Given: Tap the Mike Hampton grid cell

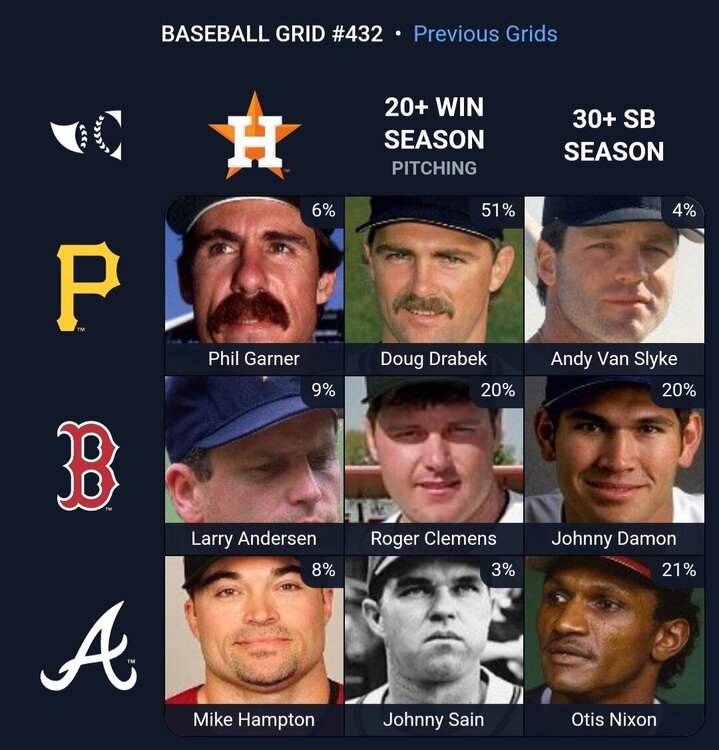Looking at the screenshot, I should [254, 645].
